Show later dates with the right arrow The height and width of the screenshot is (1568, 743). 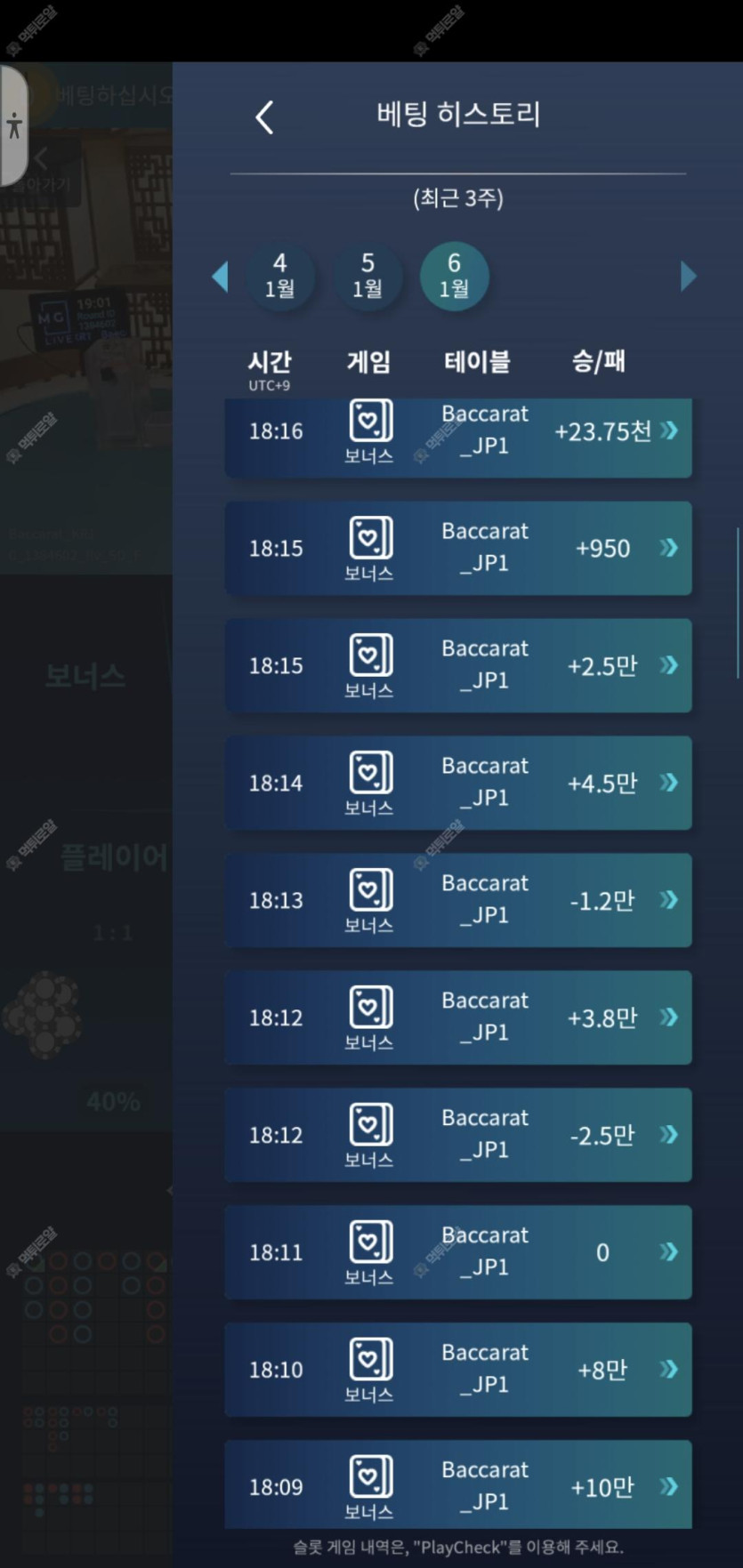coord(688,277)
